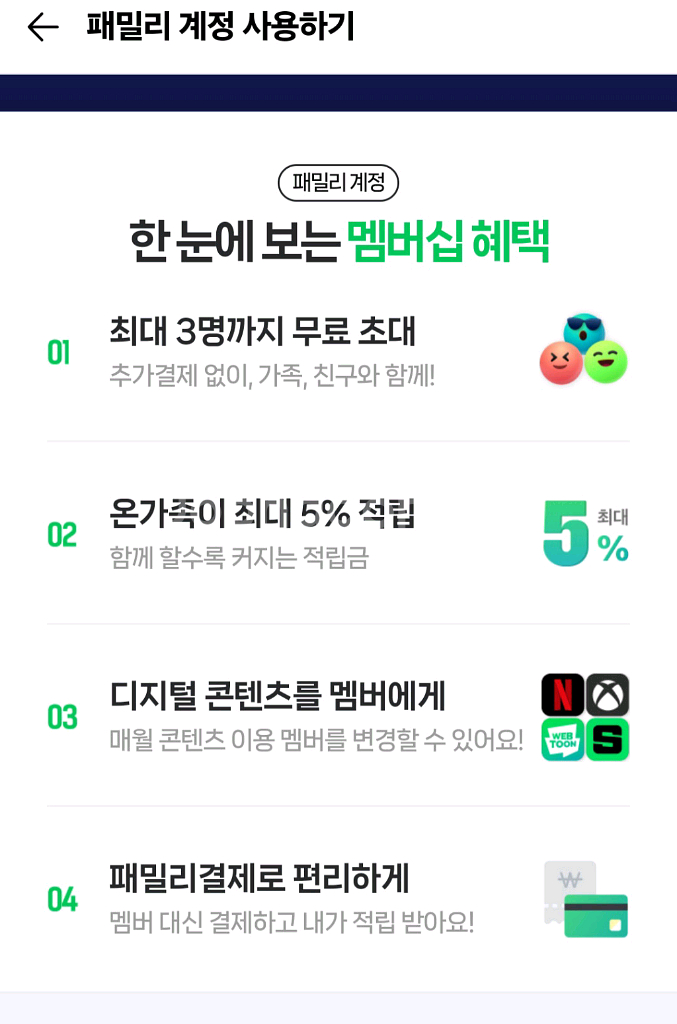
Task: Go back from 패밀리 계정 사용하기
Action: 43,27
